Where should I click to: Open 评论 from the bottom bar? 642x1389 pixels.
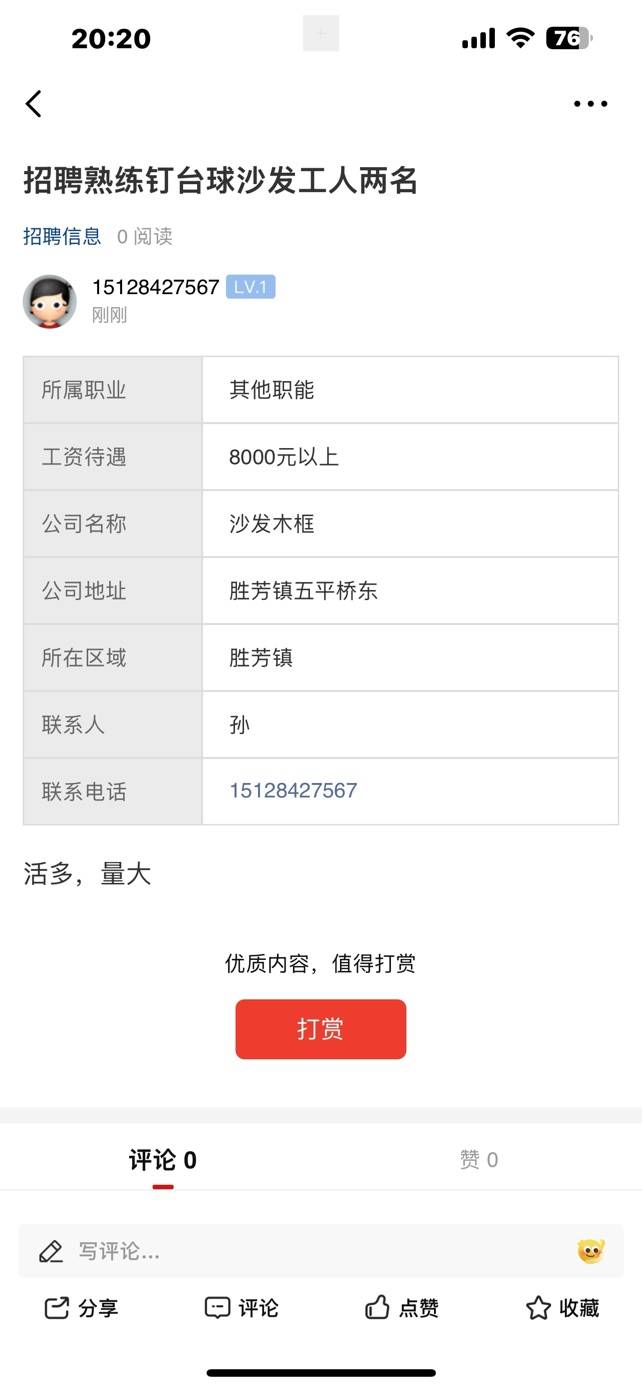(241, 1308)
